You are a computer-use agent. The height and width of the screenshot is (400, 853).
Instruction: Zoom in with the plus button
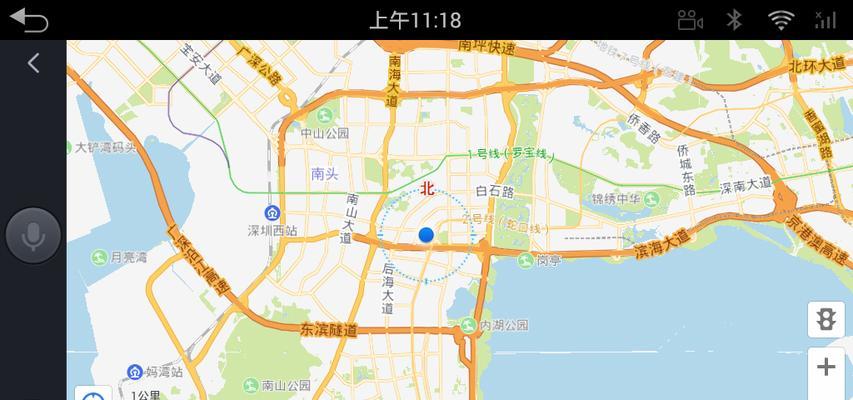pos(826,367)
